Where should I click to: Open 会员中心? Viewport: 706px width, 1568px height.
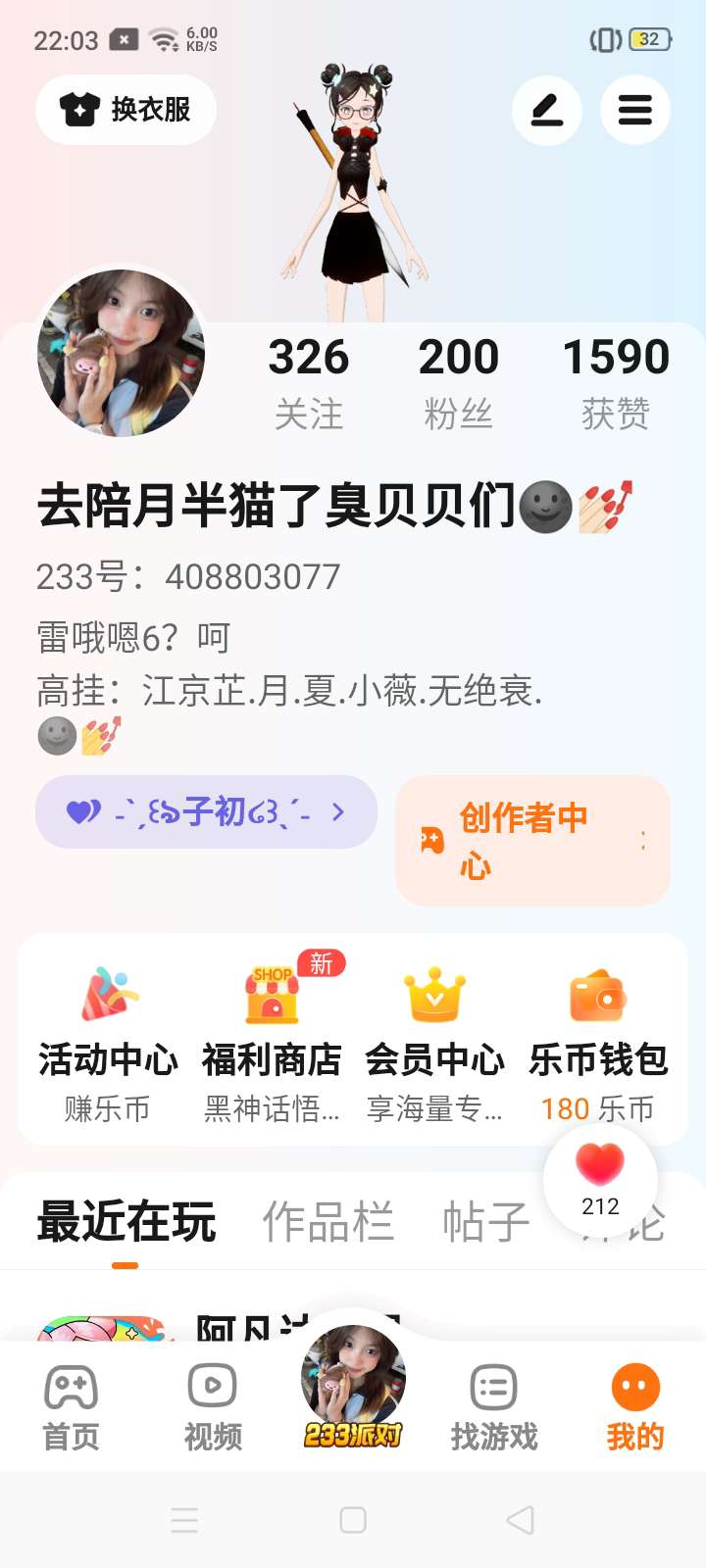pyautogui.click(x=434, y=1041)
